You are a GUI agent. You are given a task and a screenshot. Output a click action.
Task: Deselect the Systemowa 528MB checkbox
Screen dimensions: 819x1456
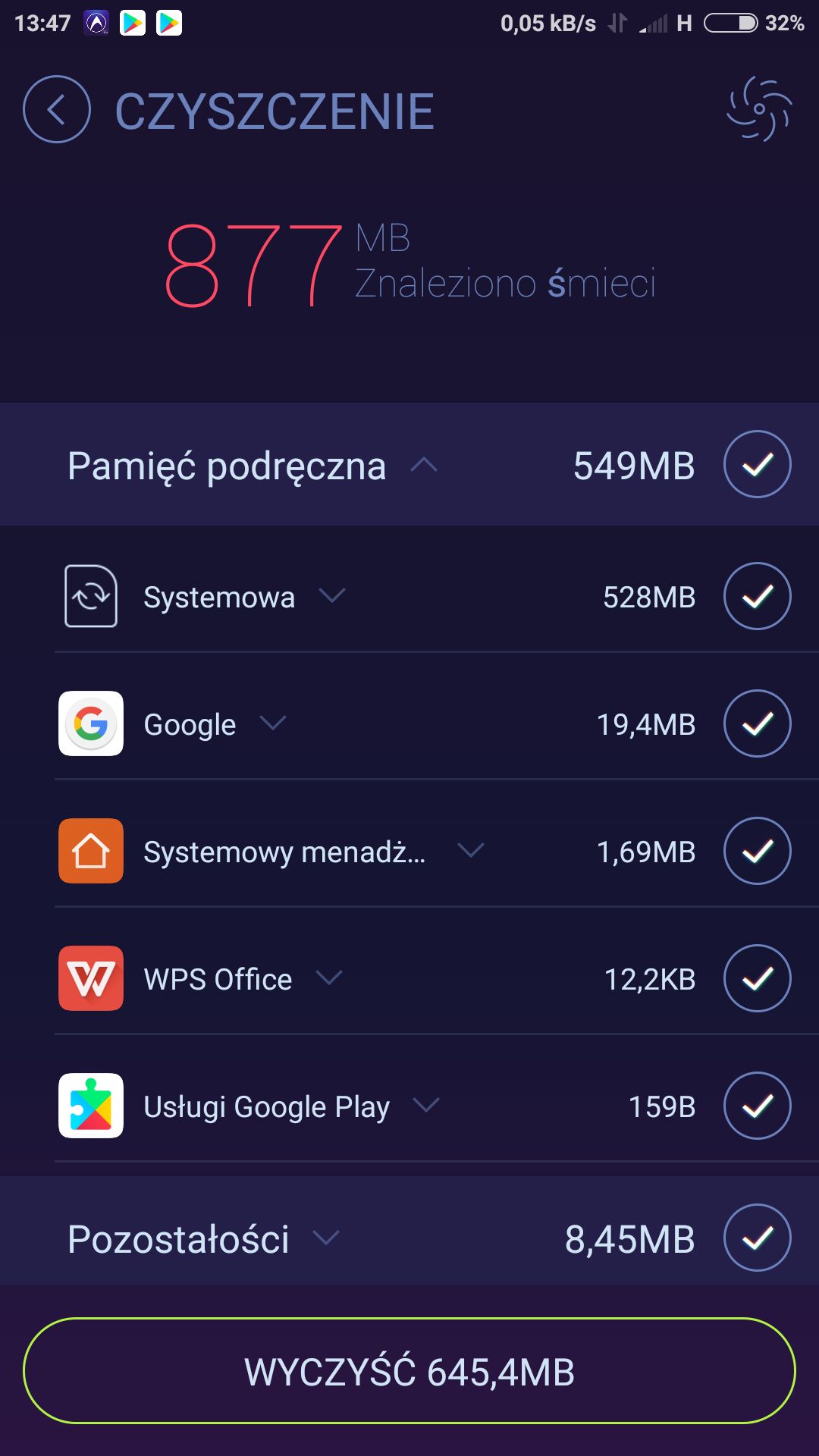click(758, 596)
